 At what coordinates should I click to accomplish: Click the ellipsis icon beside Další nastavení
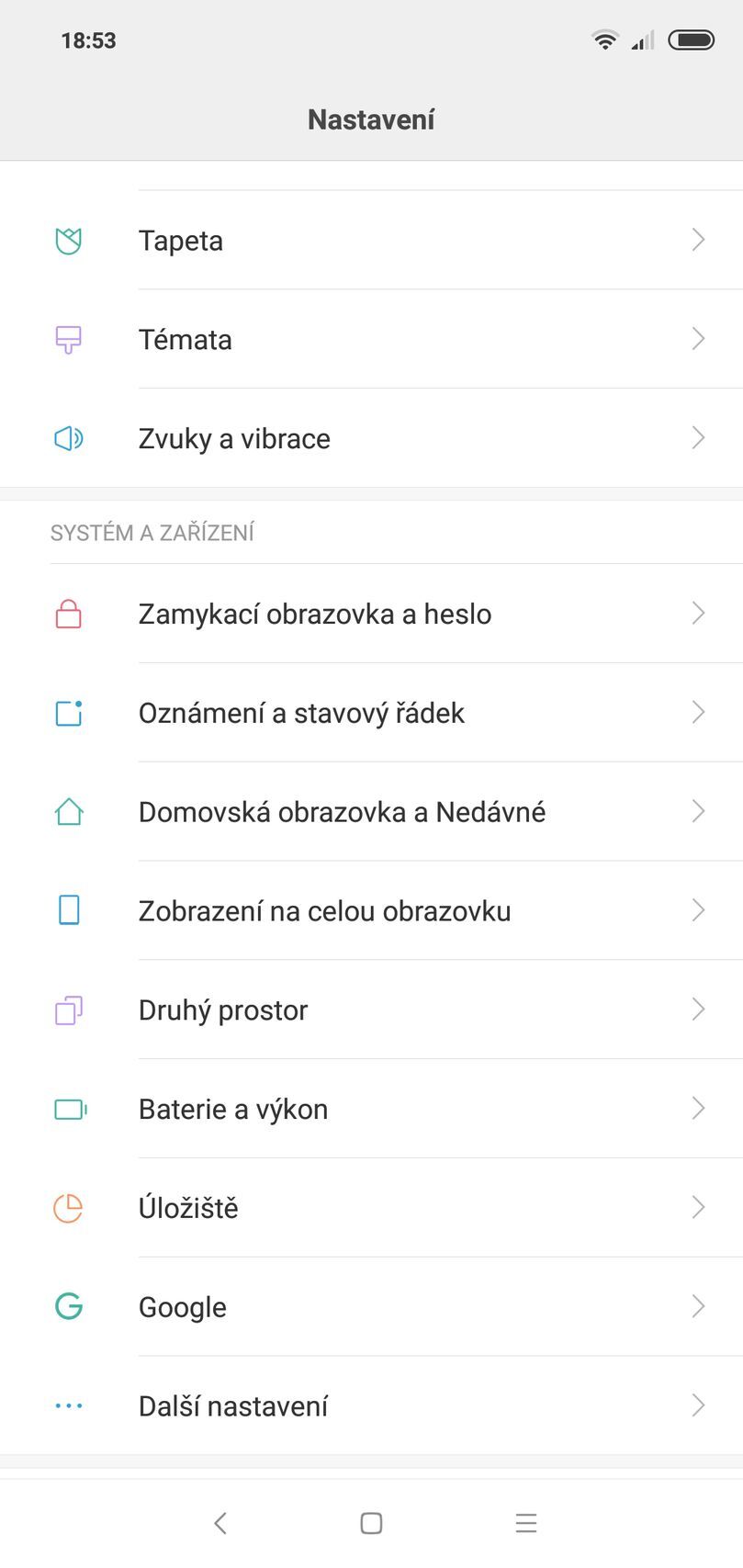pyautogui.click(x=68, y=1405)
